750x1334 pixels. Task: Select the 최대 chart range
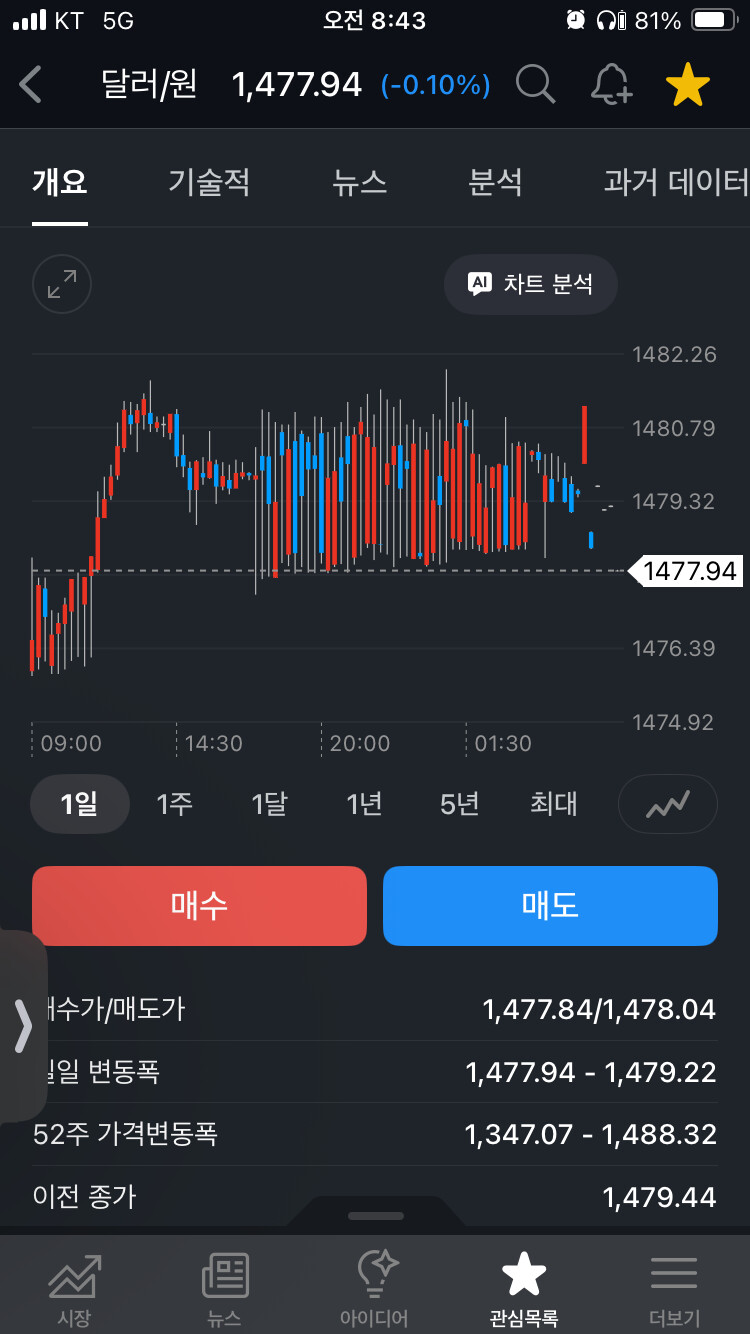(553, 804)
